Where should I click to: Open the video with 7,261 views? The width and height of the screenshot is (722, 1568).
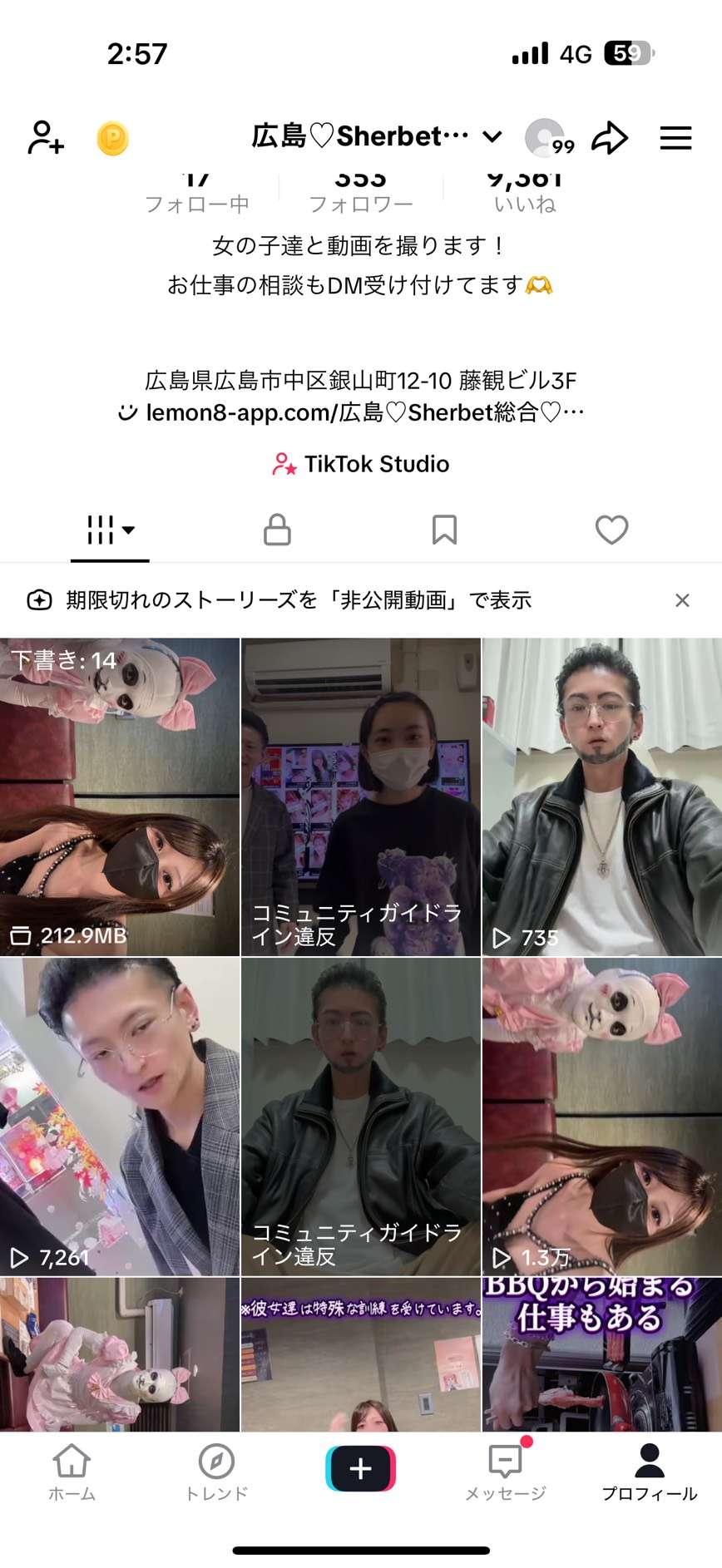point(120,1116)
